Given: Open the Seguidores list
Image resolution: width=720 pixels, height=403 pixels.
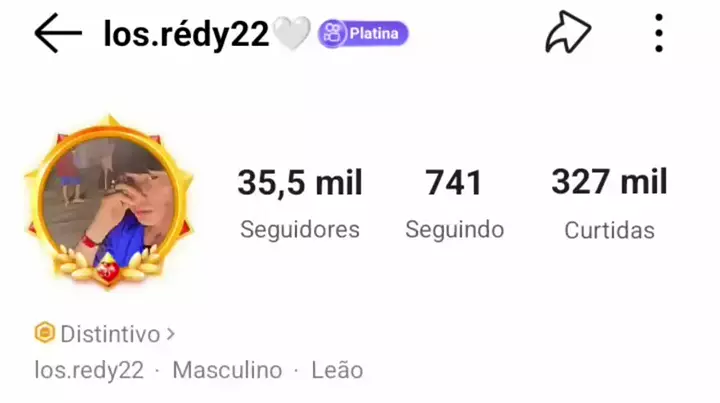Looking at the screenshot, I should tap(299, 203).
